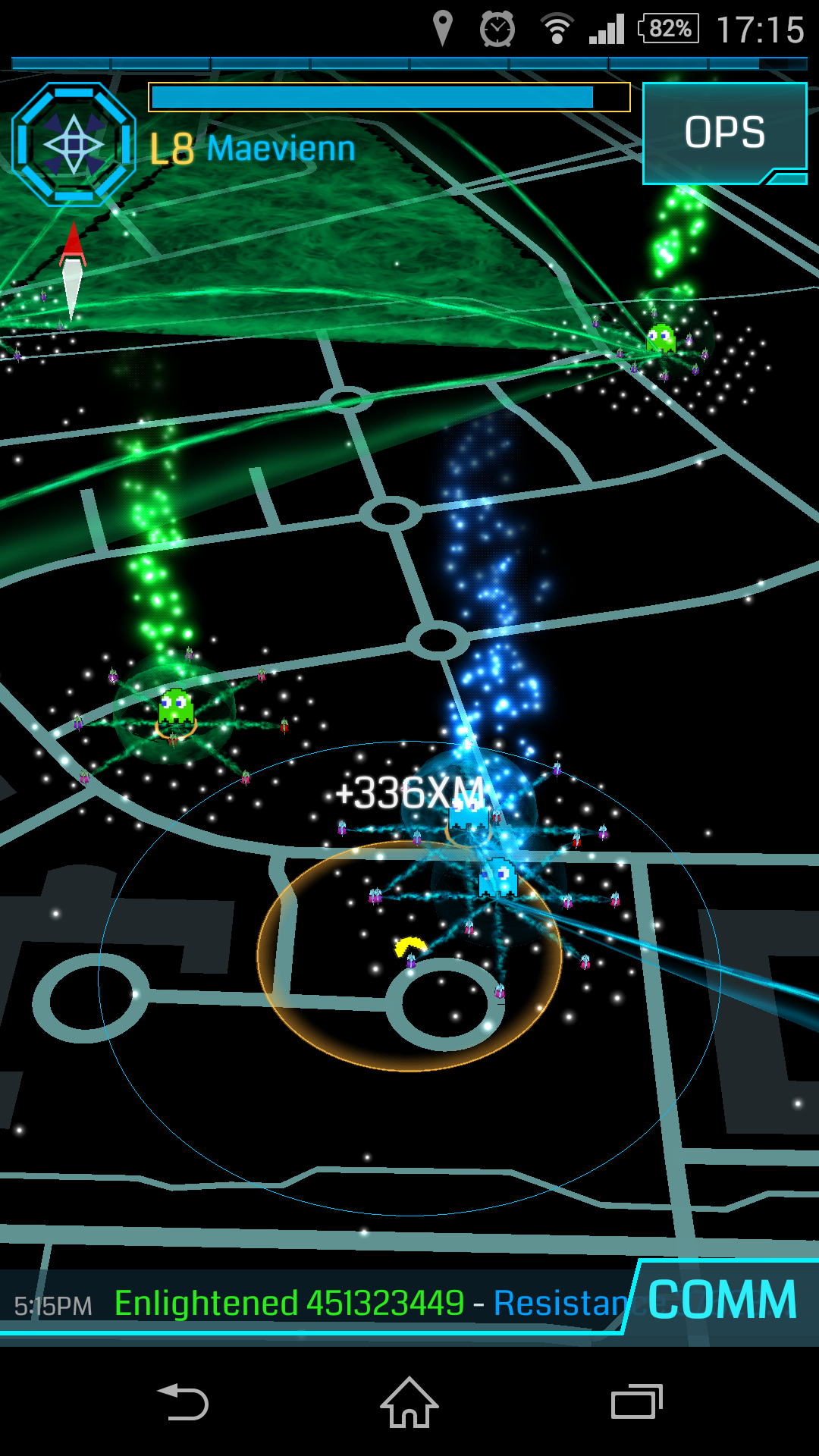Image resolution: width=819 pixels, height=1456 pixels.
Task: Go back with the system back button
Action: tap(183, 1402)
